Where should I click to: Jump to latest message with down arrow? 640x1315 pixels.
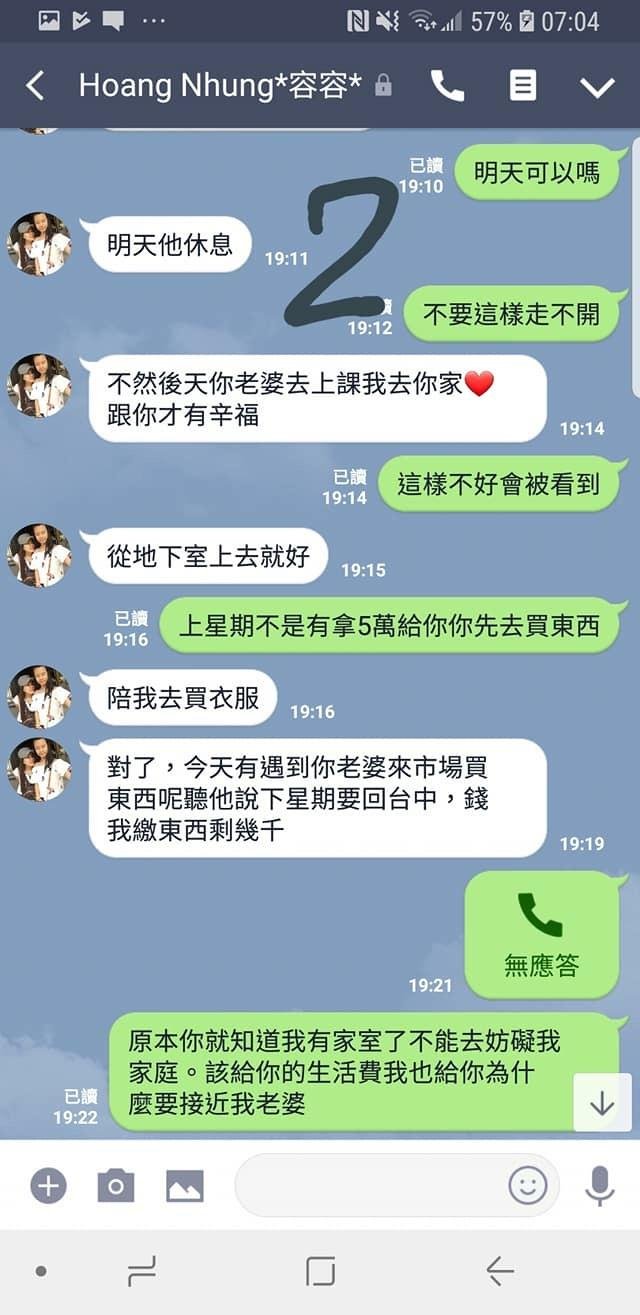(602, 1103)
